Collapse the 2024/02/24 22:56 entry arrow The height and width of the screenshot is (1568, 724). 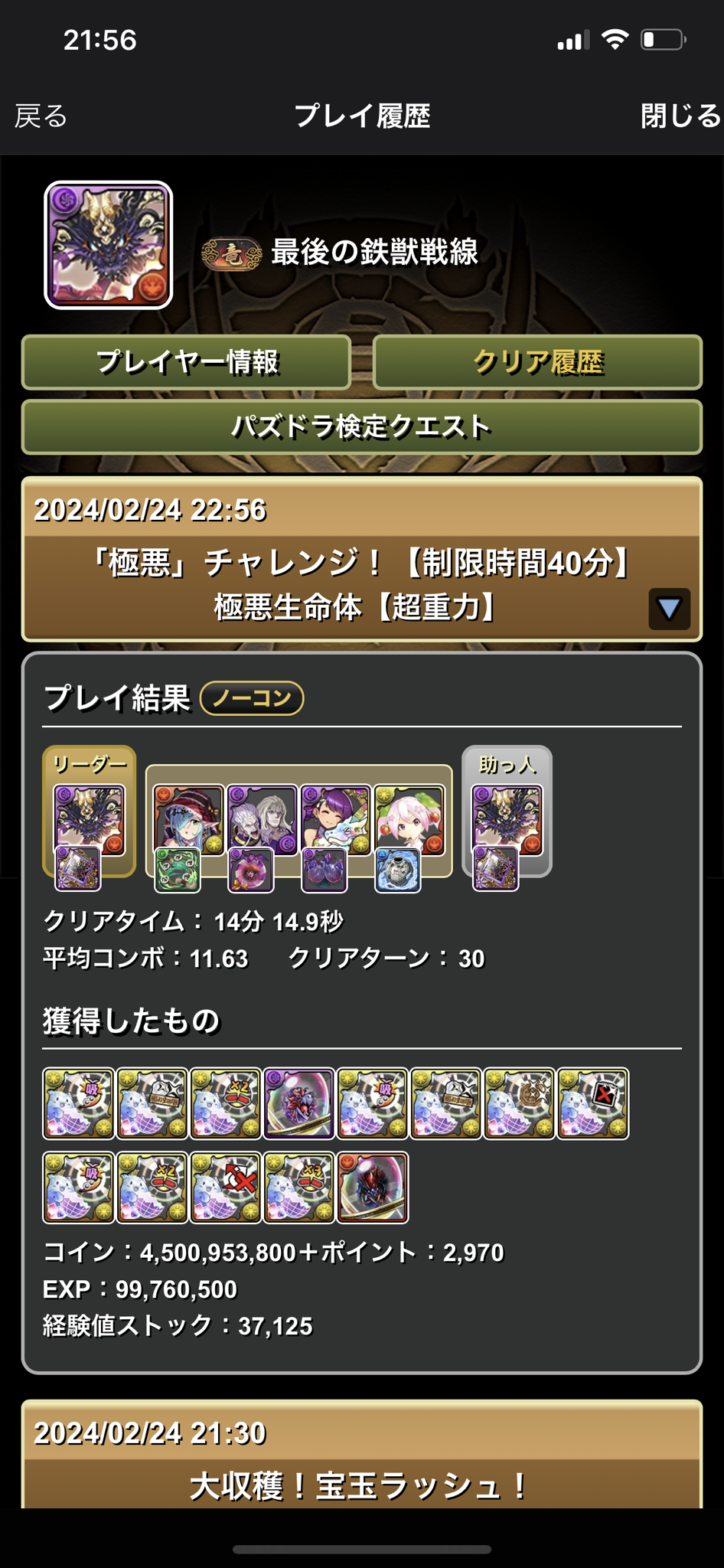pyautogui.click(x=669, y=609)
